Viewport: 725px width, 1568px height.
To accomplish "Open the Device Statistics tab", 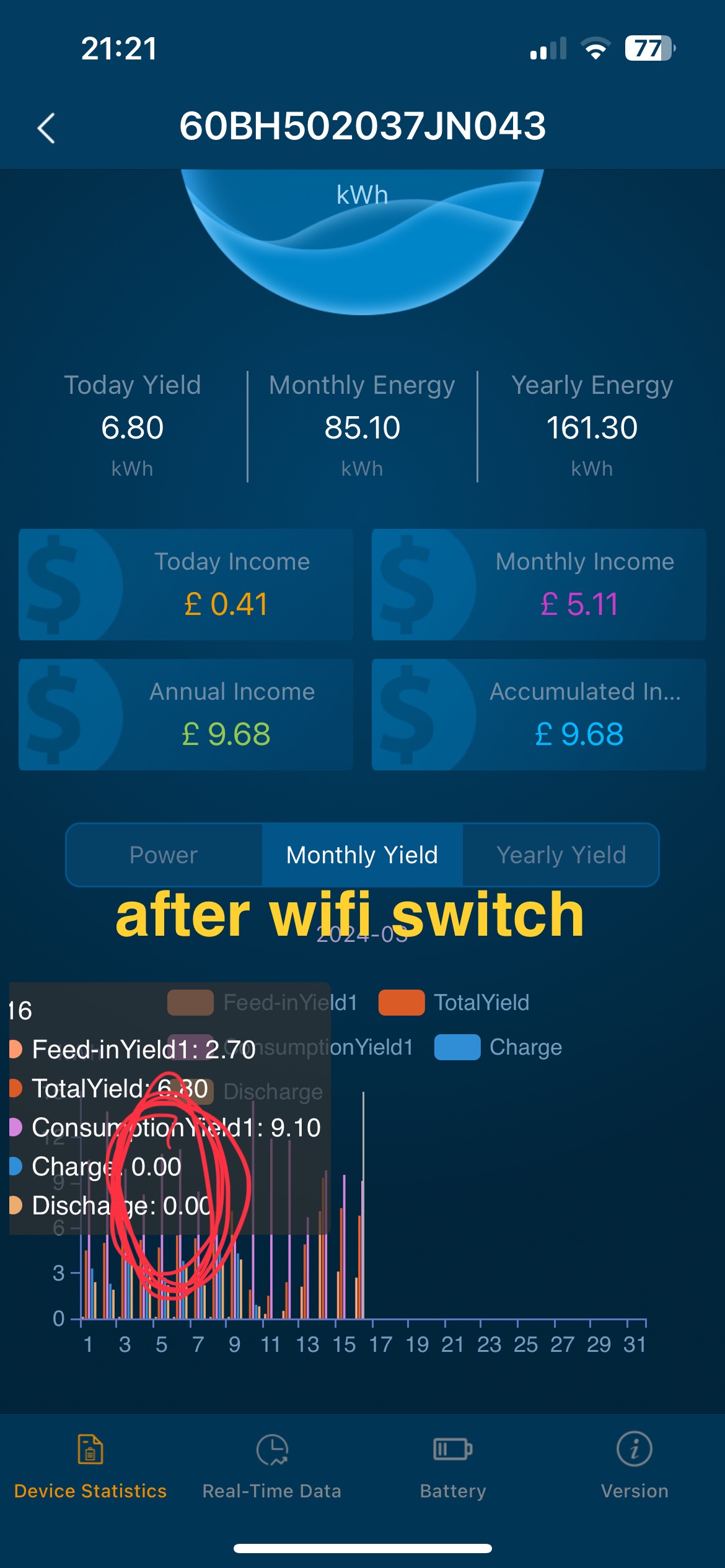I will pos(90,1465).
